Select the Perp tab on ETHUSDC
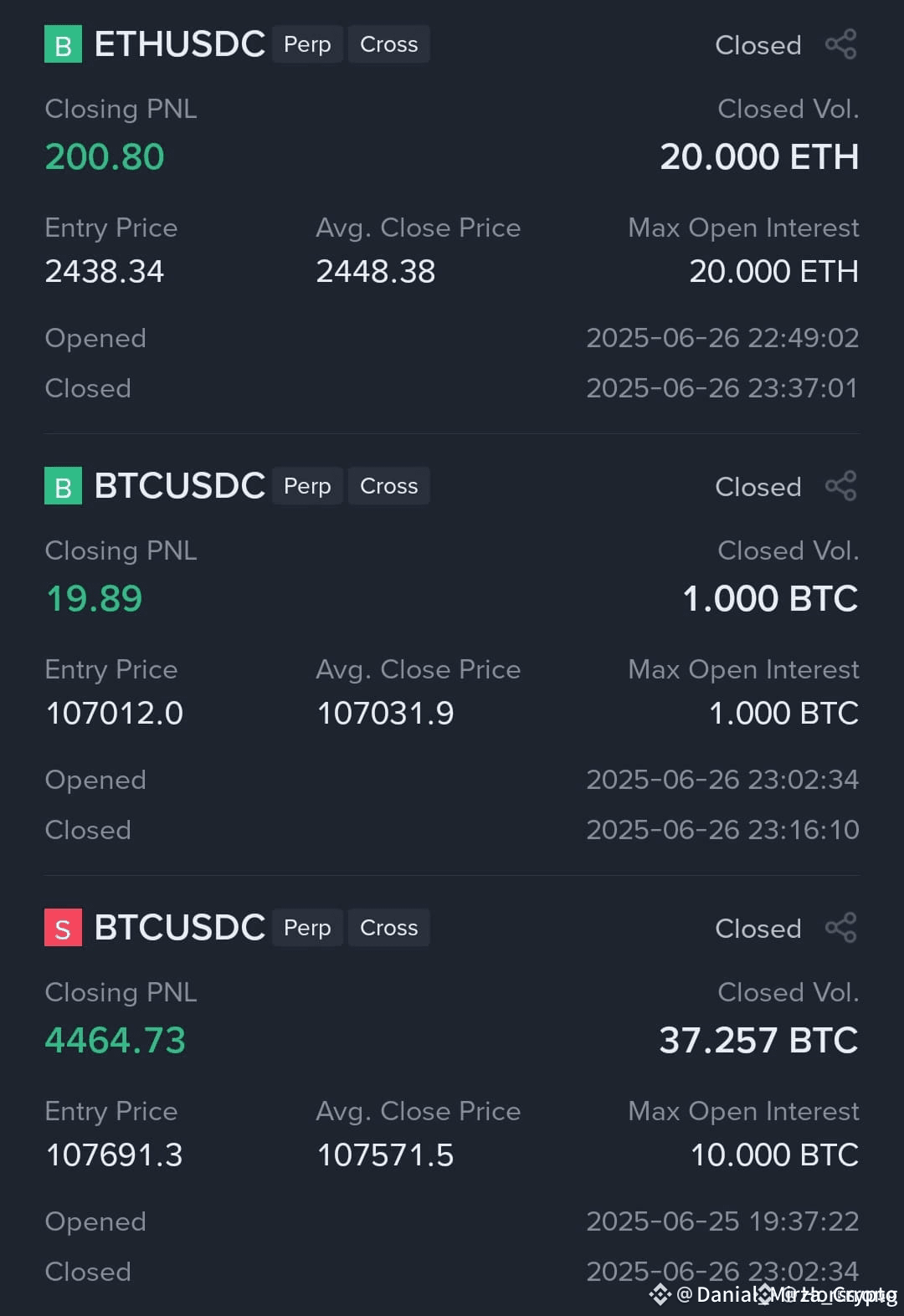The height and width of the screenshot is (1316, 904). tap(306, 44)
